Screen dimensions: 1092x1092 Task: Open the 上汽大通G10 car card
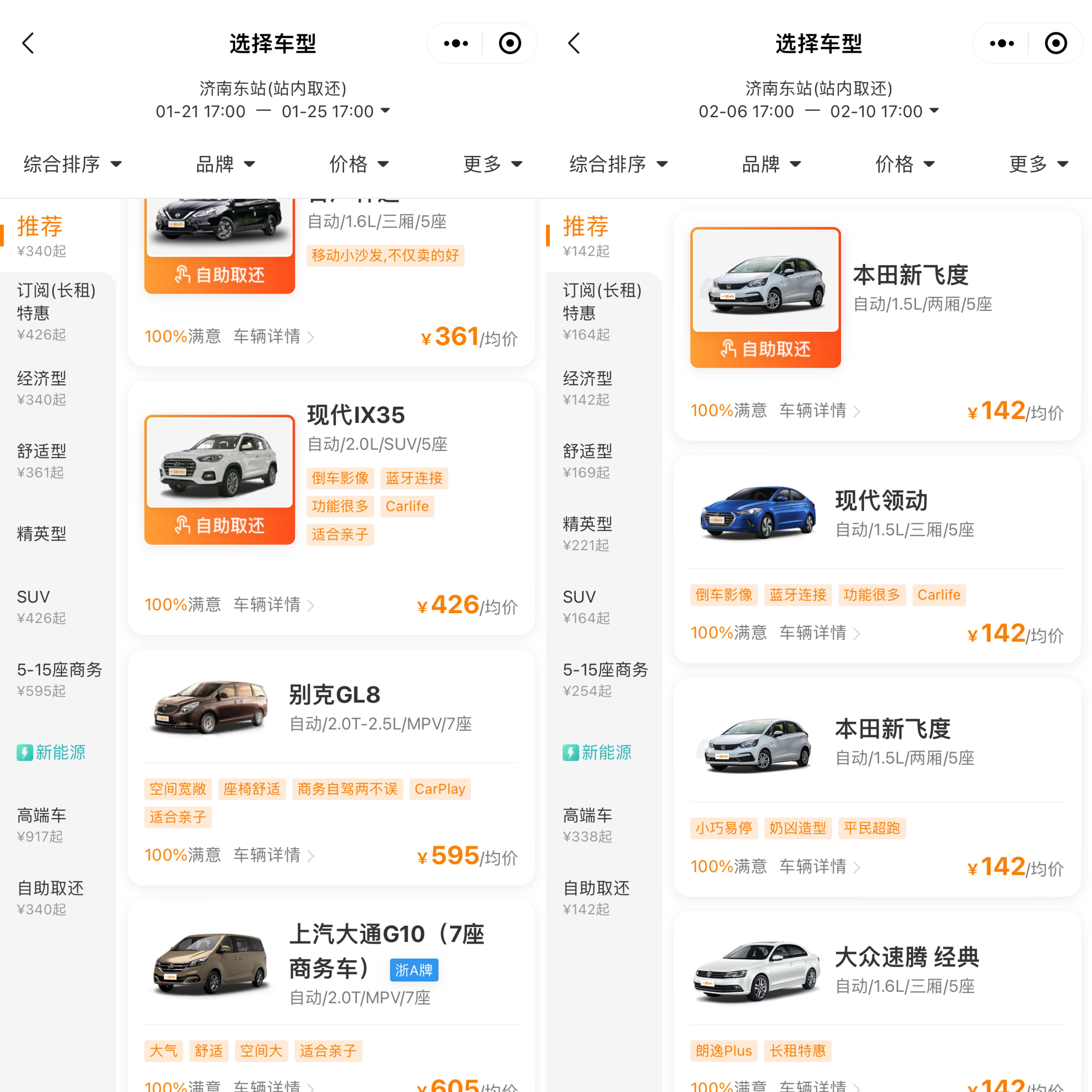tap(331, 996)
